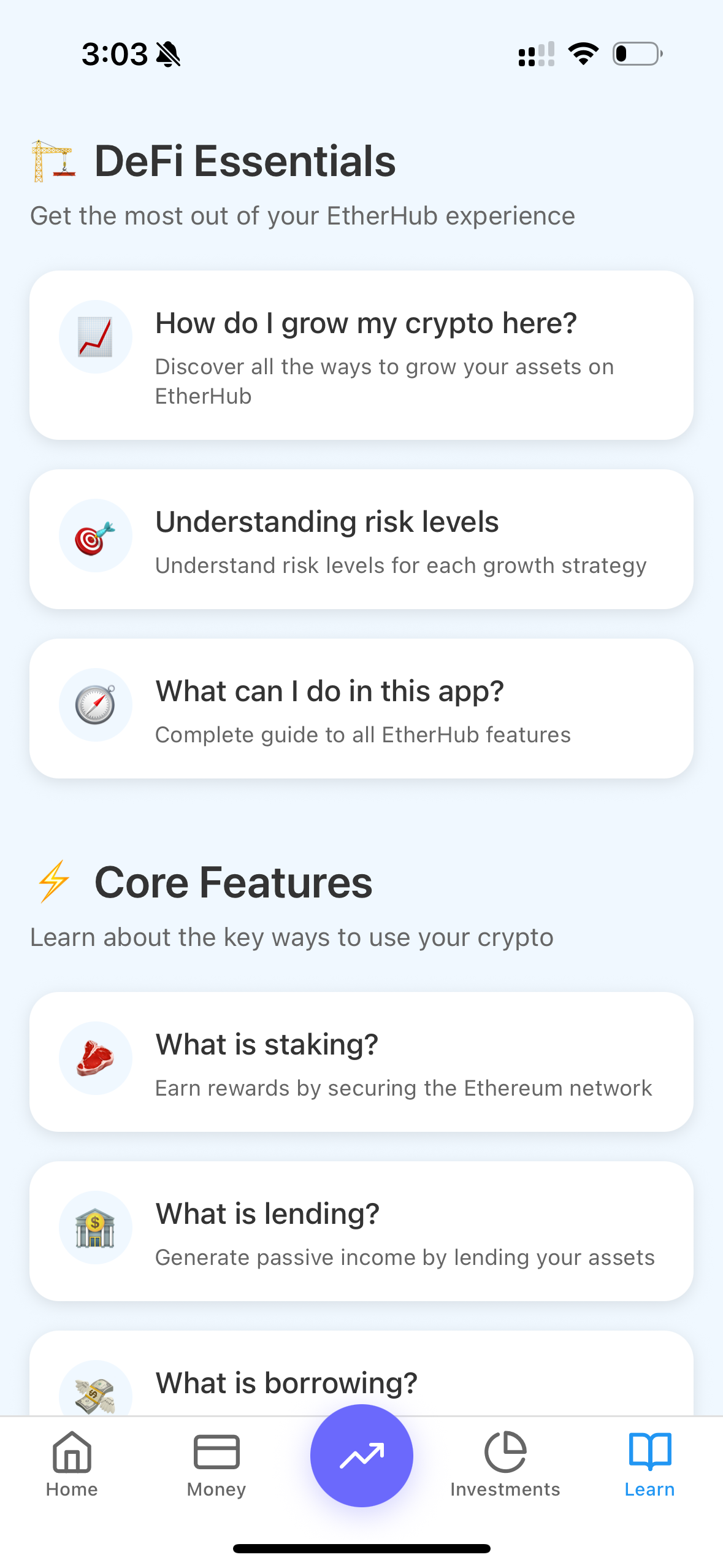Read the 'What is staking?' lesson
The height and width of the screenshot is (1568, 723).
[361, 1062]
